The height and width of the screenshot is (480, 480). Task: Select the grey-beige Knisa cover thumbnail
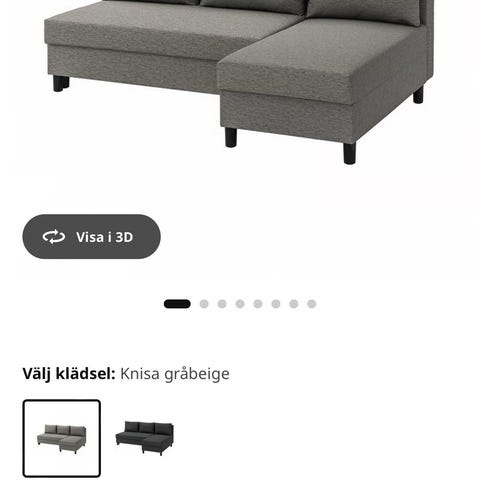pyautogui.click(x=62, y=438)
